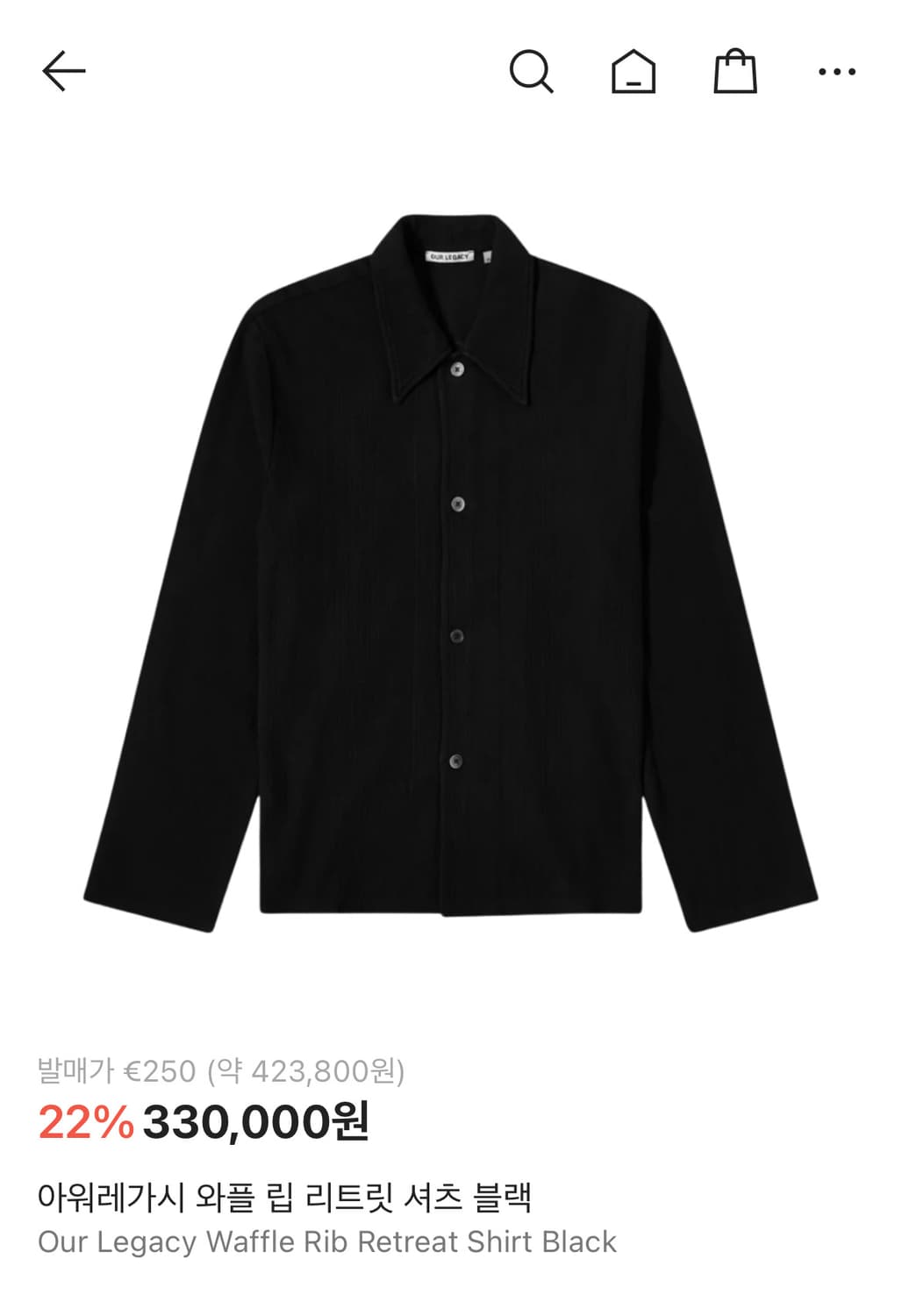Screen dimensions: 902x1316
Task: Tap 'Our Legacy Waffle Rib Retreat Shirt Black'
Action: pyautogui.click(x=329, y=1241)
